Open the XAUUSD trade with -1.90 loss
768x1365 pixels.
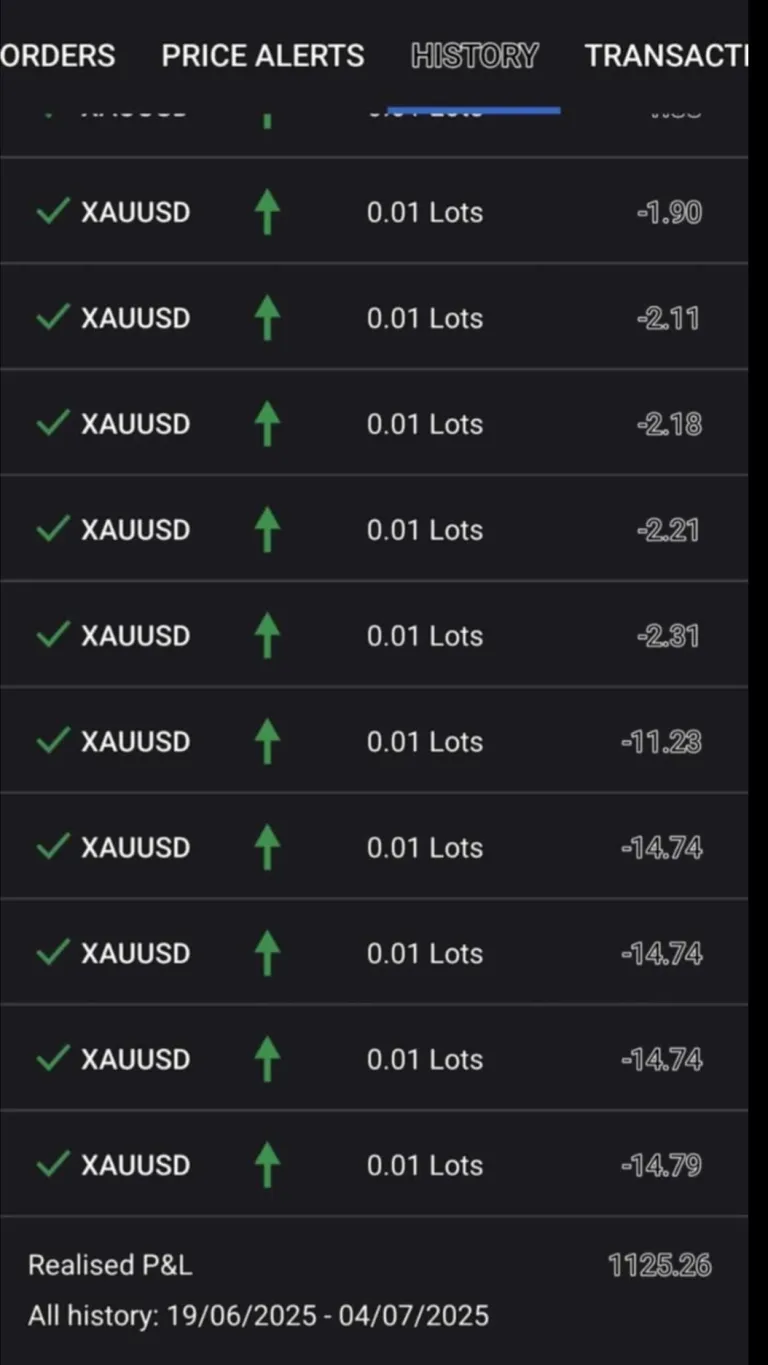click(x=374, y=211)
